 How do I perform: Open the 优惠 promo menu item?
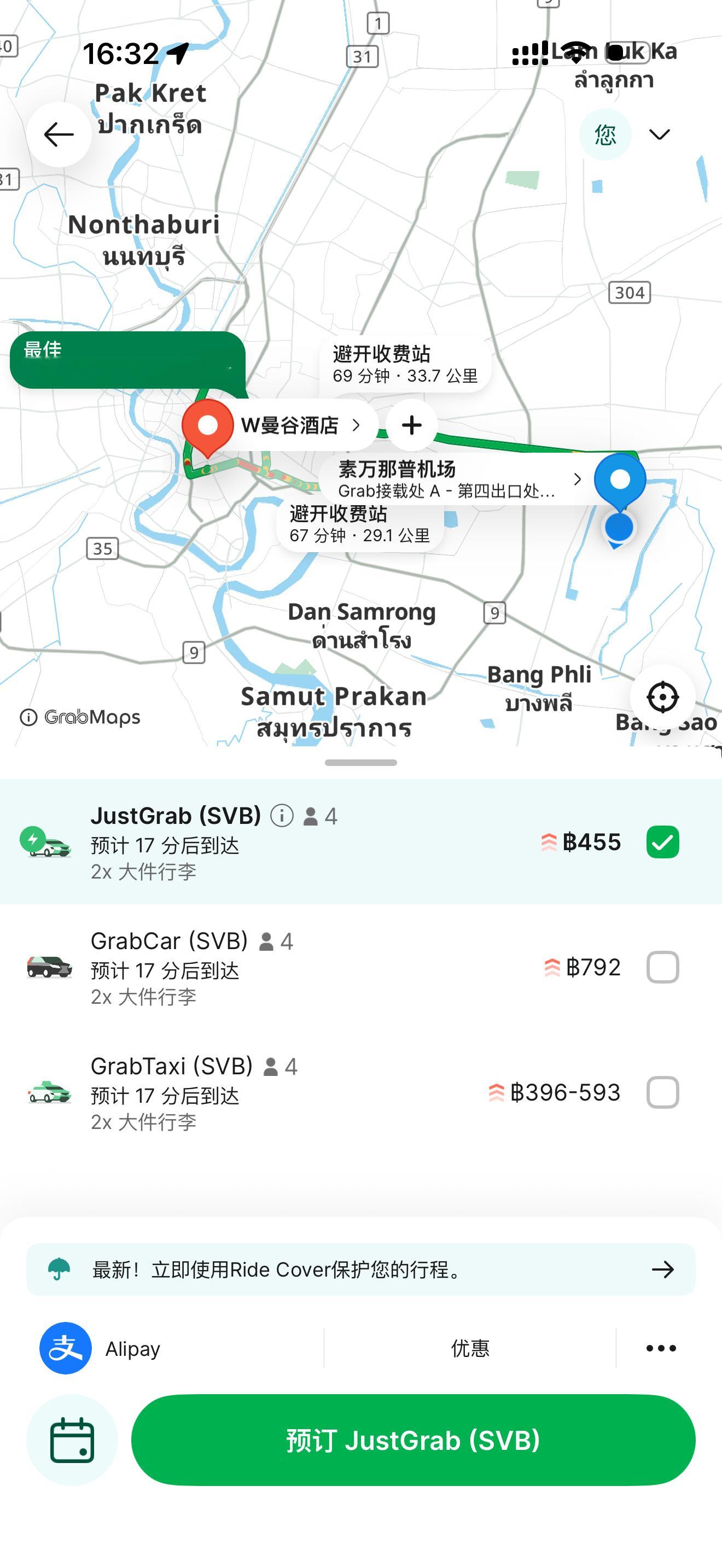(x=469, y=1348)
